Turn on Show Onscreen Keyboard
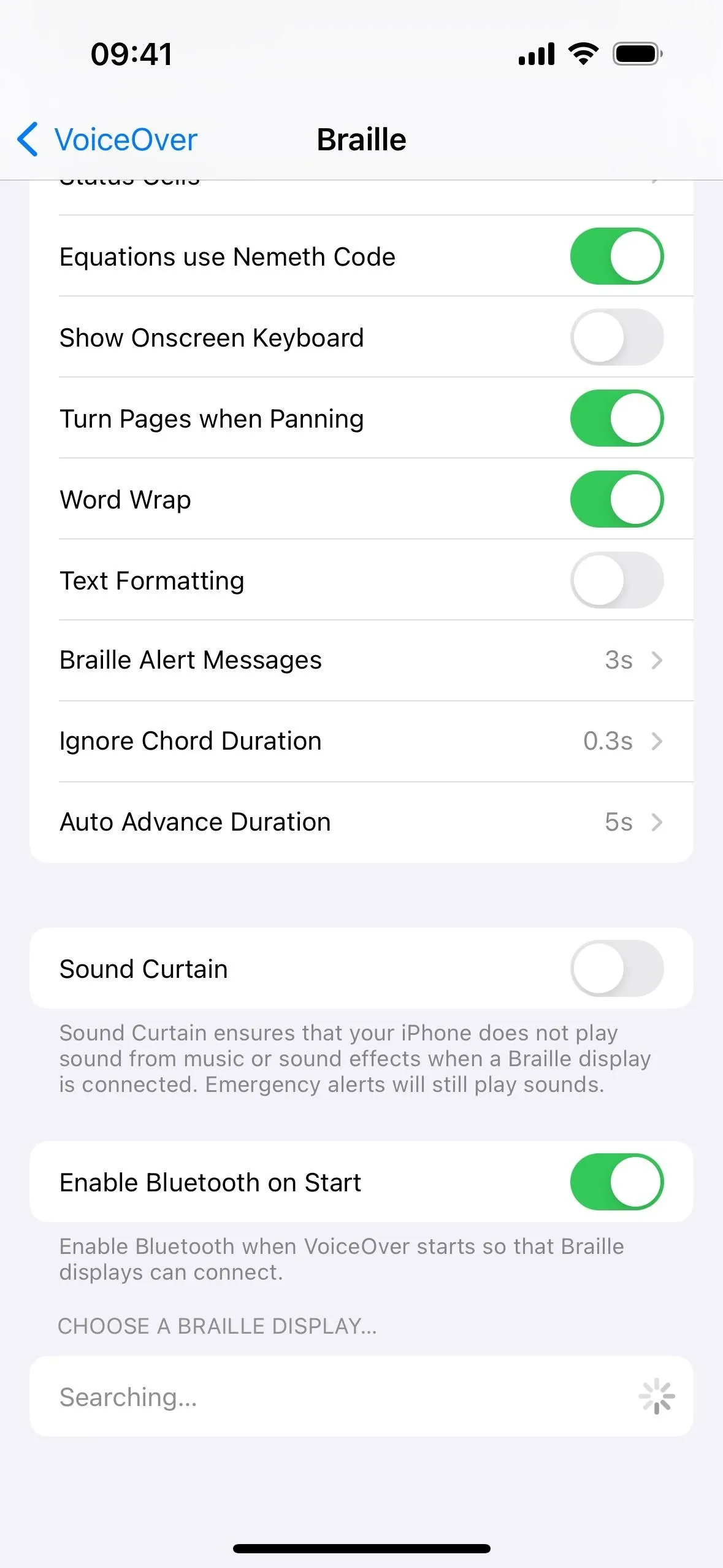The width and height of the screenshot is (723, 1568). (x=617, y=337)
